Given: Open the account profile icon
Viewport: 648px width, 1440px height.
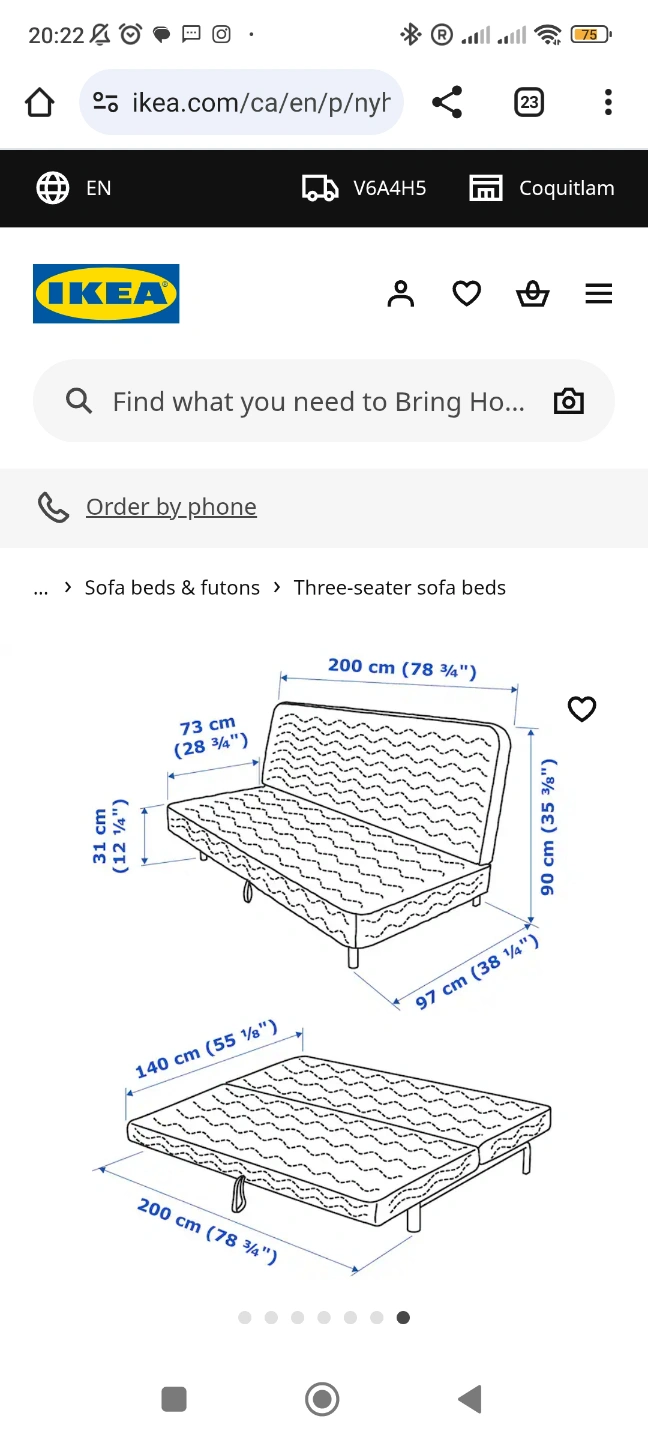Looking at the screenshot, I should pyautogui.click(x=401, y=294).
